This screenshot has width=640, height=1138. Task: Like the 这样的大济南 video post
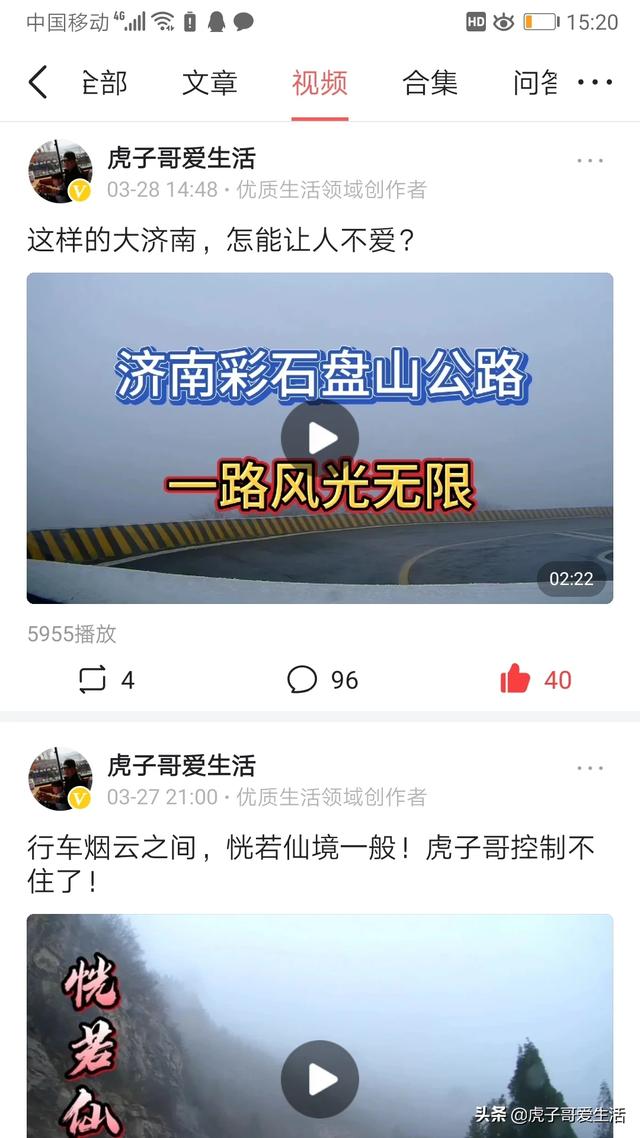pos(536,680)
